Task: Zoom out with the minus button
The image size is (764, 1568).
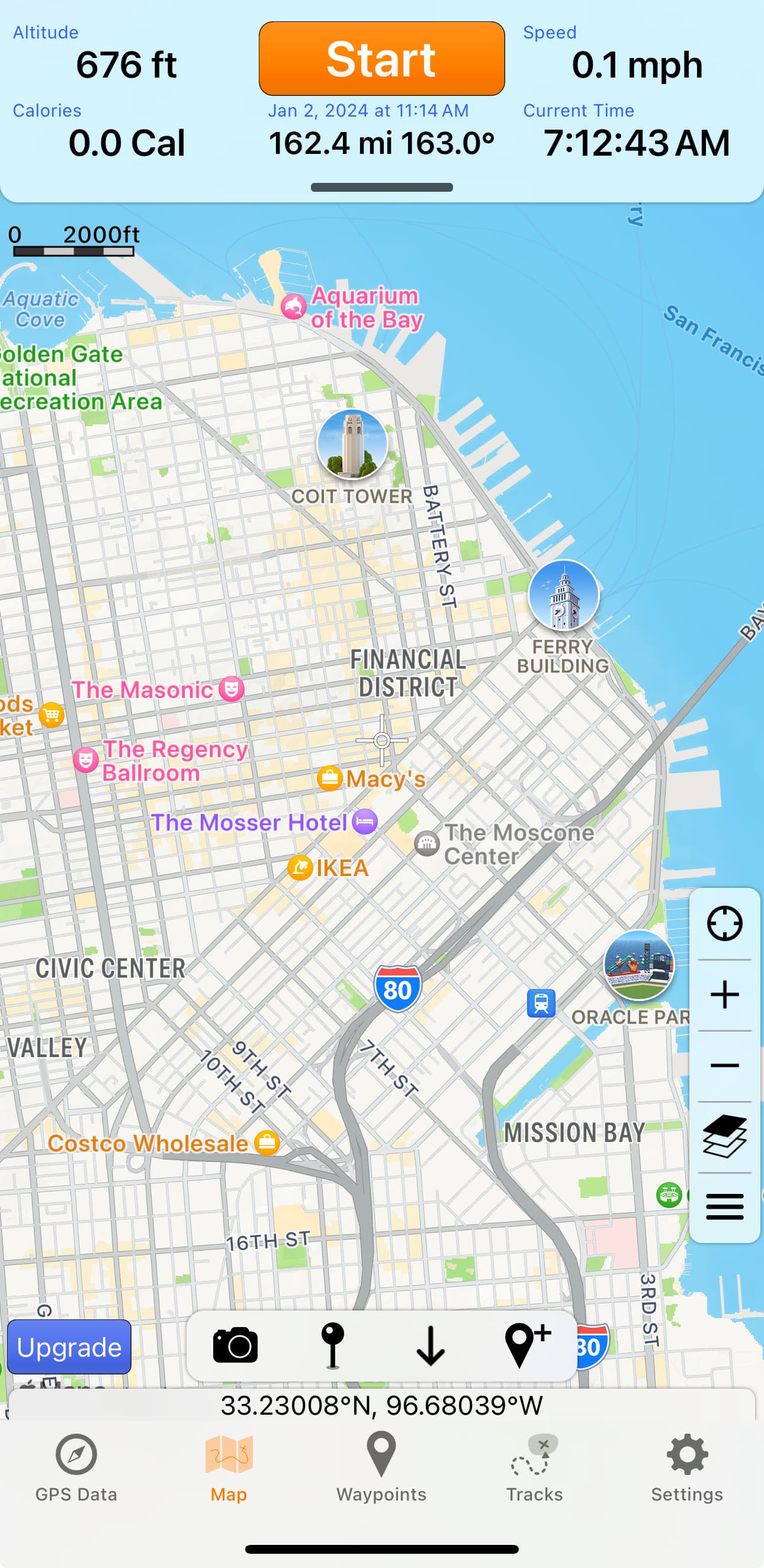Action: coord(724,1066)
